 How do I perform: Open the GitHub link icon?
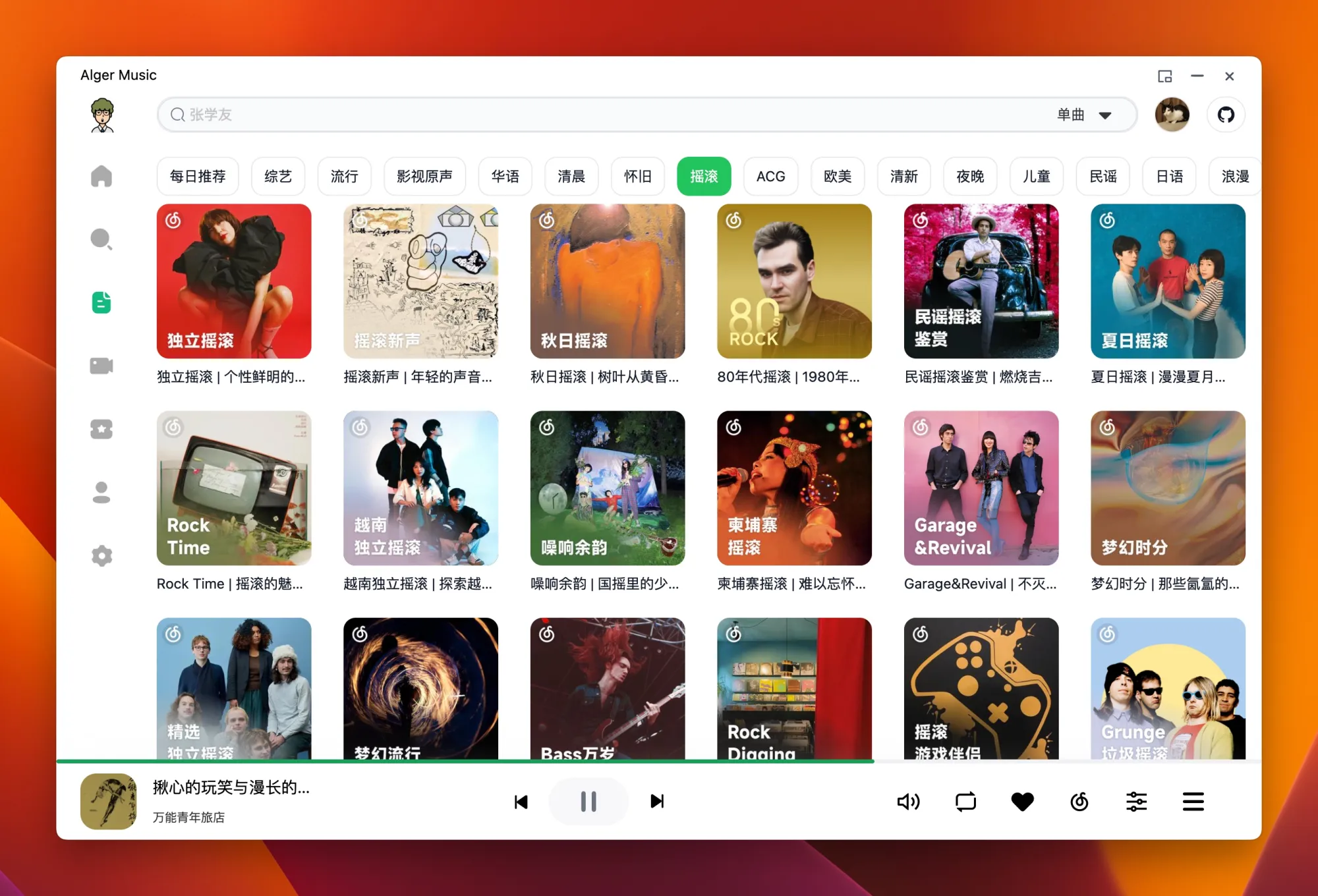pos(1226,115)
